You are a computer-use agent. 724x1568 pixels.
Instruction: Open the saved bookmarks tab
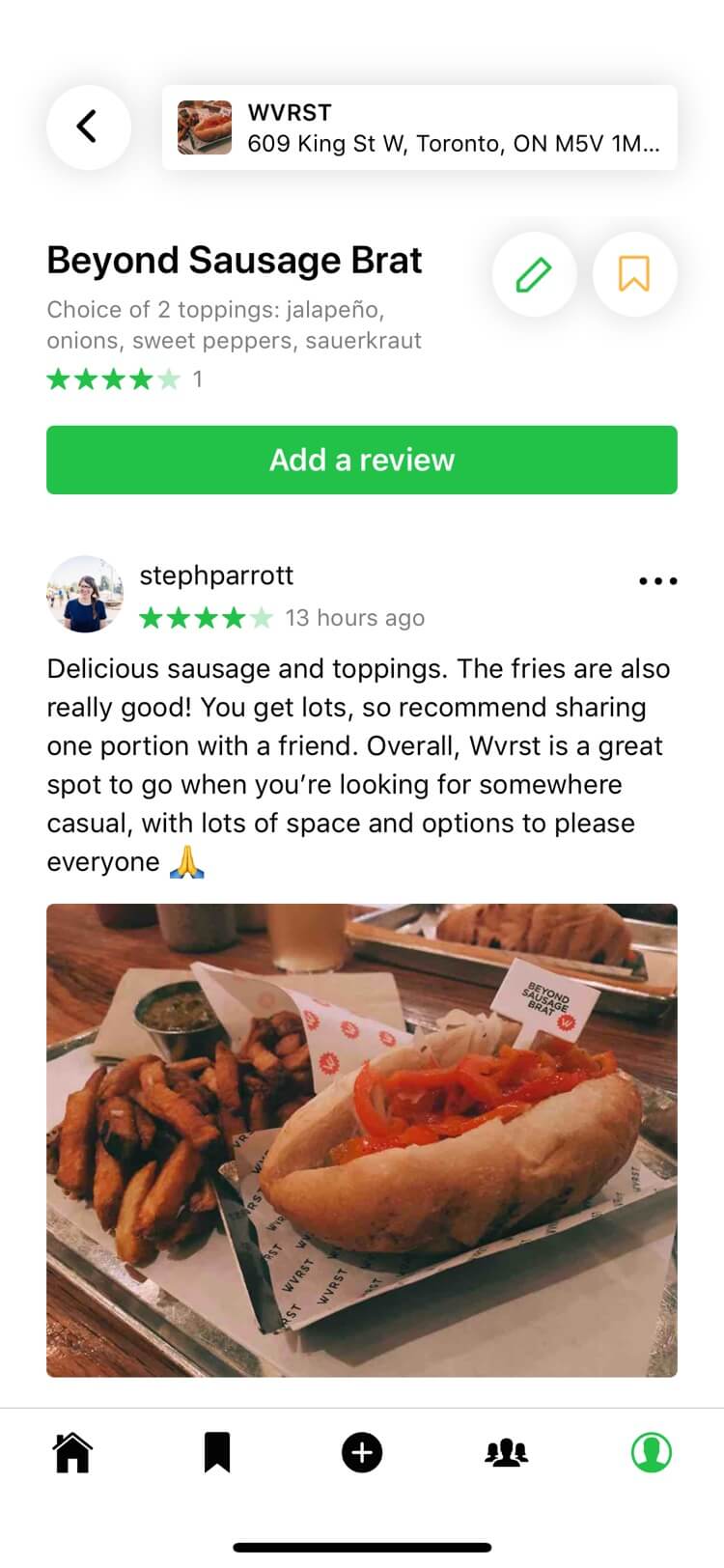pos(217,1452)
